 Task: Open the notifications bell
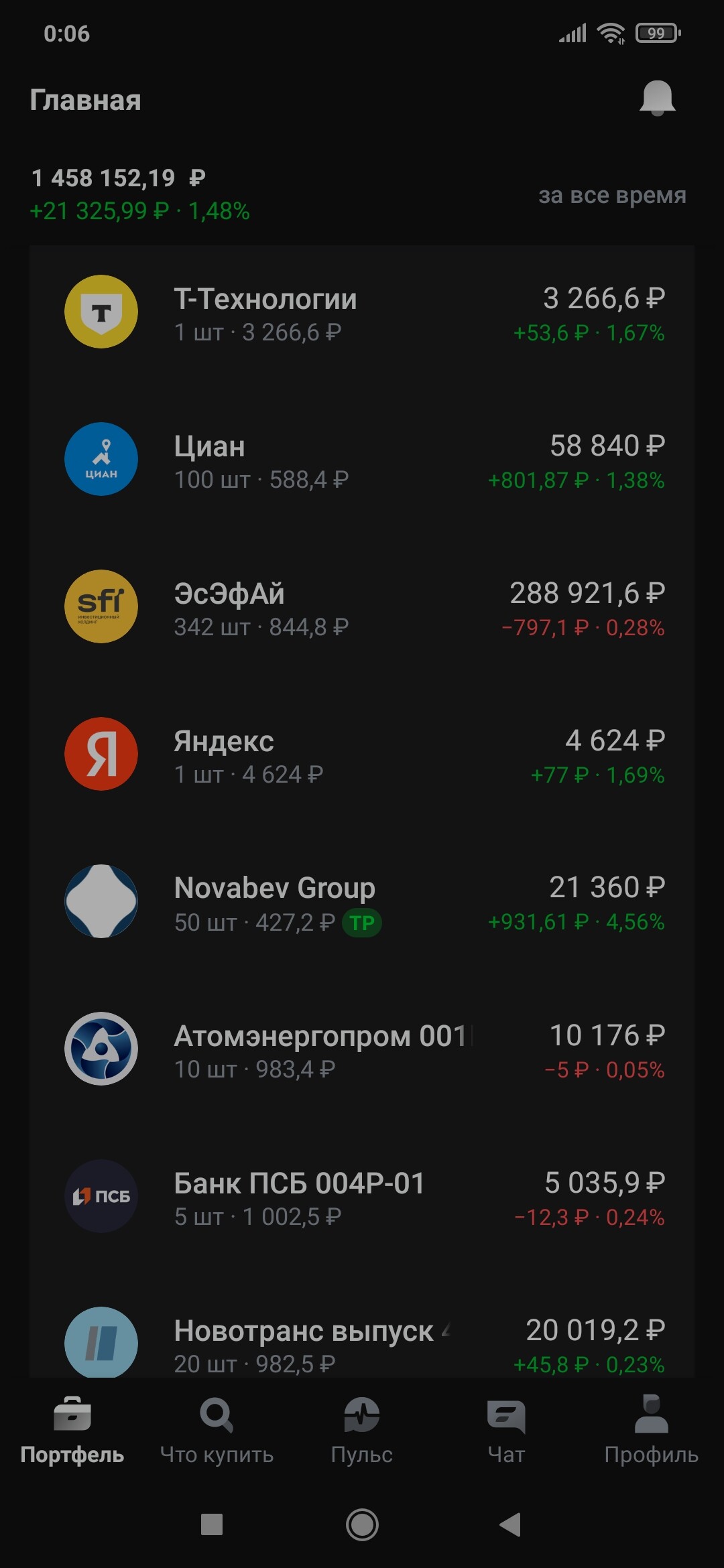(x=657, y=99)
